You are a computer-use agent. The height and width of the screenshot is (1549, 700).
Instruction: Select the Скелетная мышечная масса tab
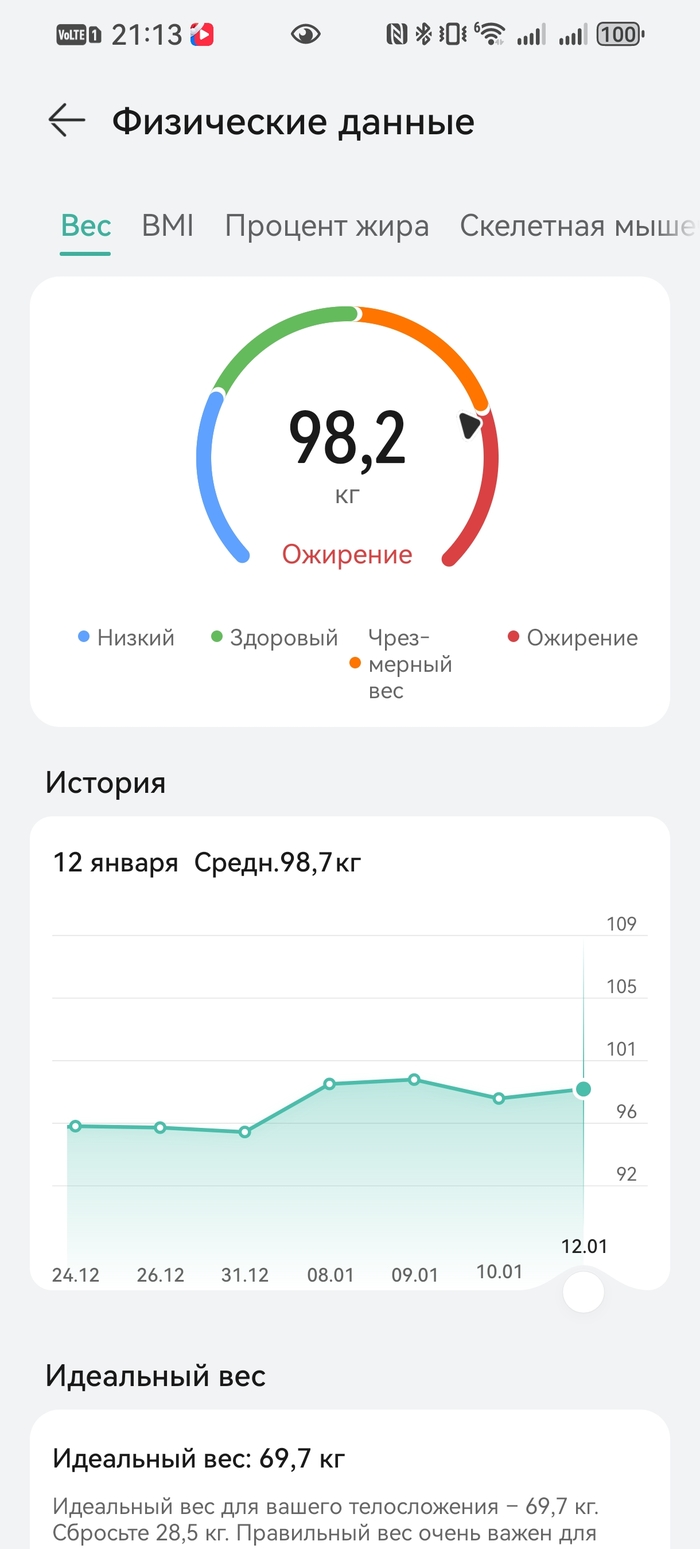(x=576, y=225)
